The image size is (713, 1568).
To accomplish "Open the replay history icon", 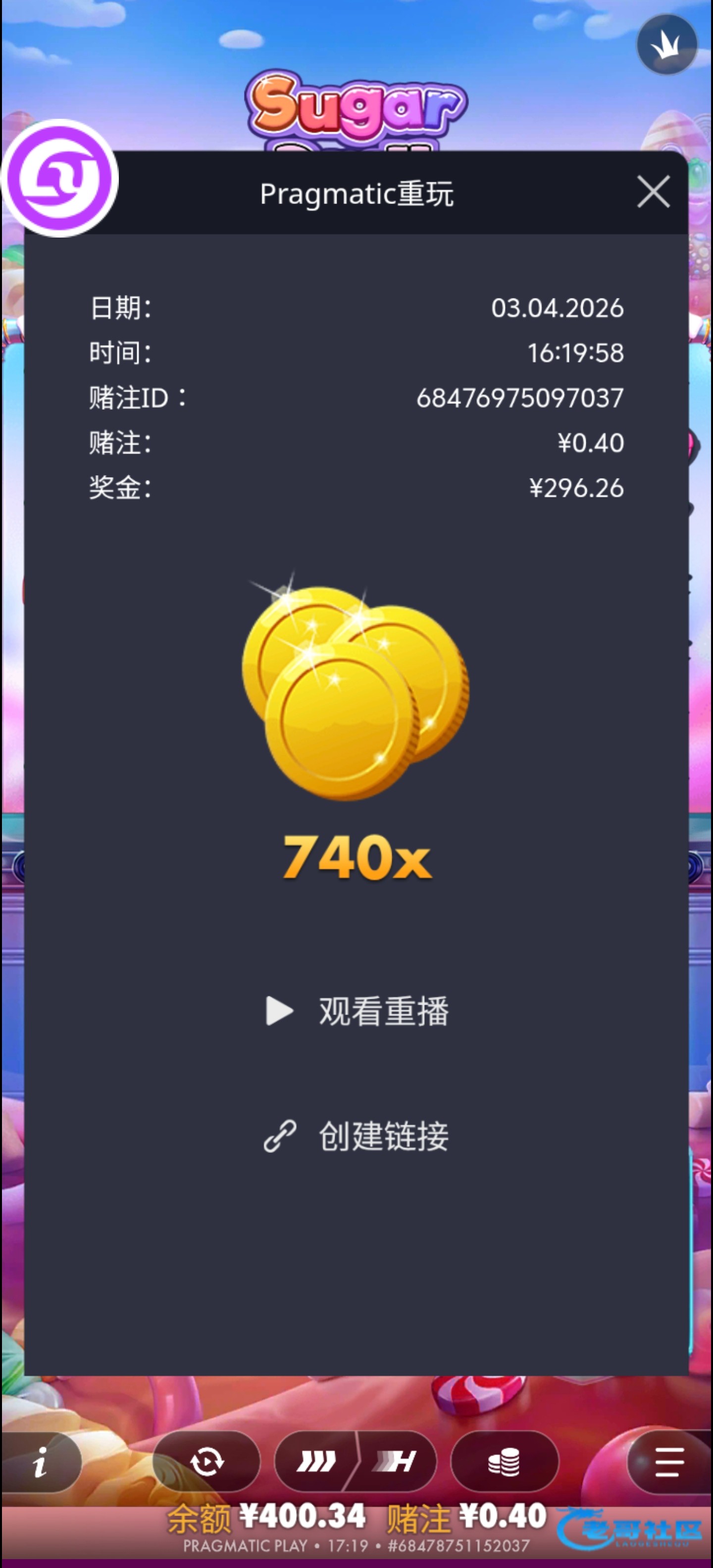I will pyautogui.click(x=206, y=1462).
